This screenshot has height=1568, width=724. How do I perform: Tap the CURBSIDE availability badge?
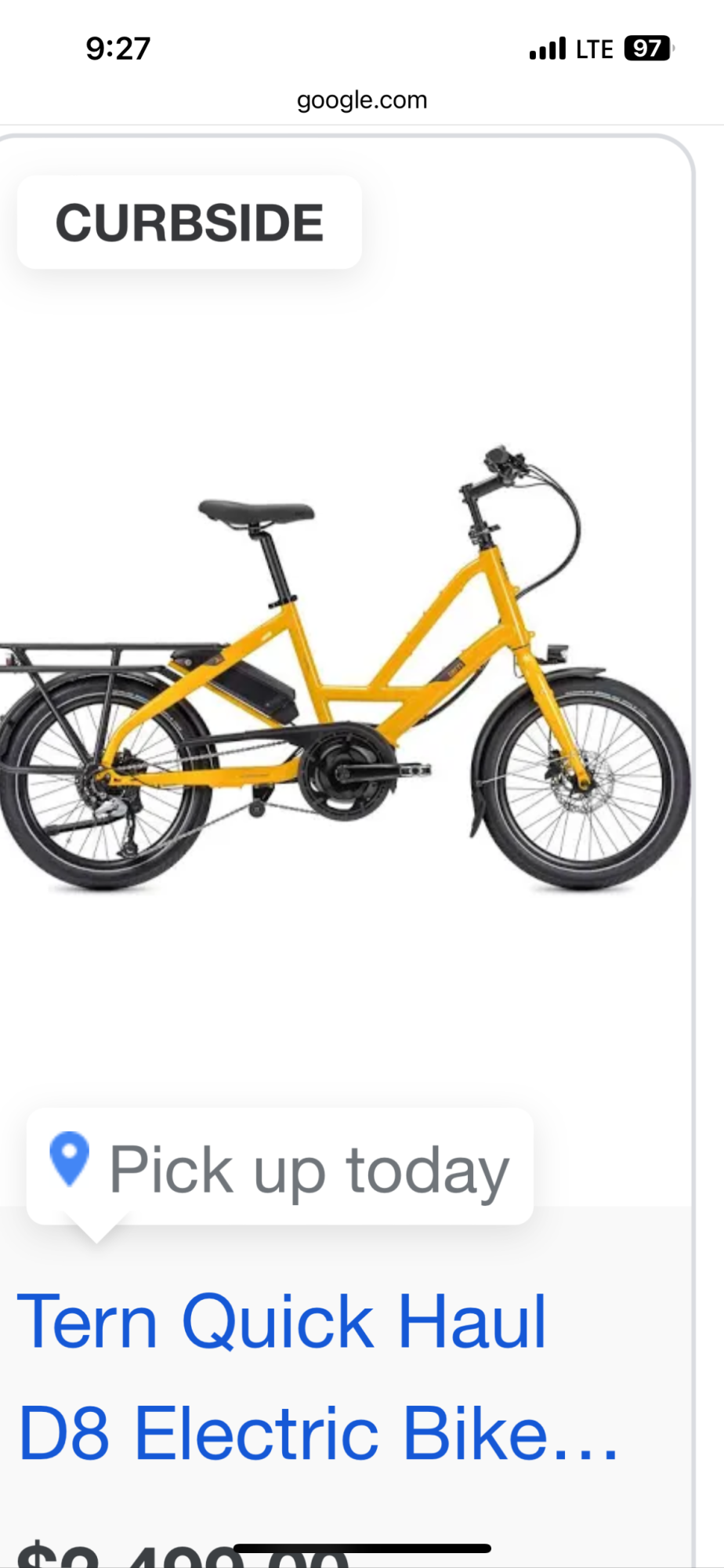tap(188, 221)
